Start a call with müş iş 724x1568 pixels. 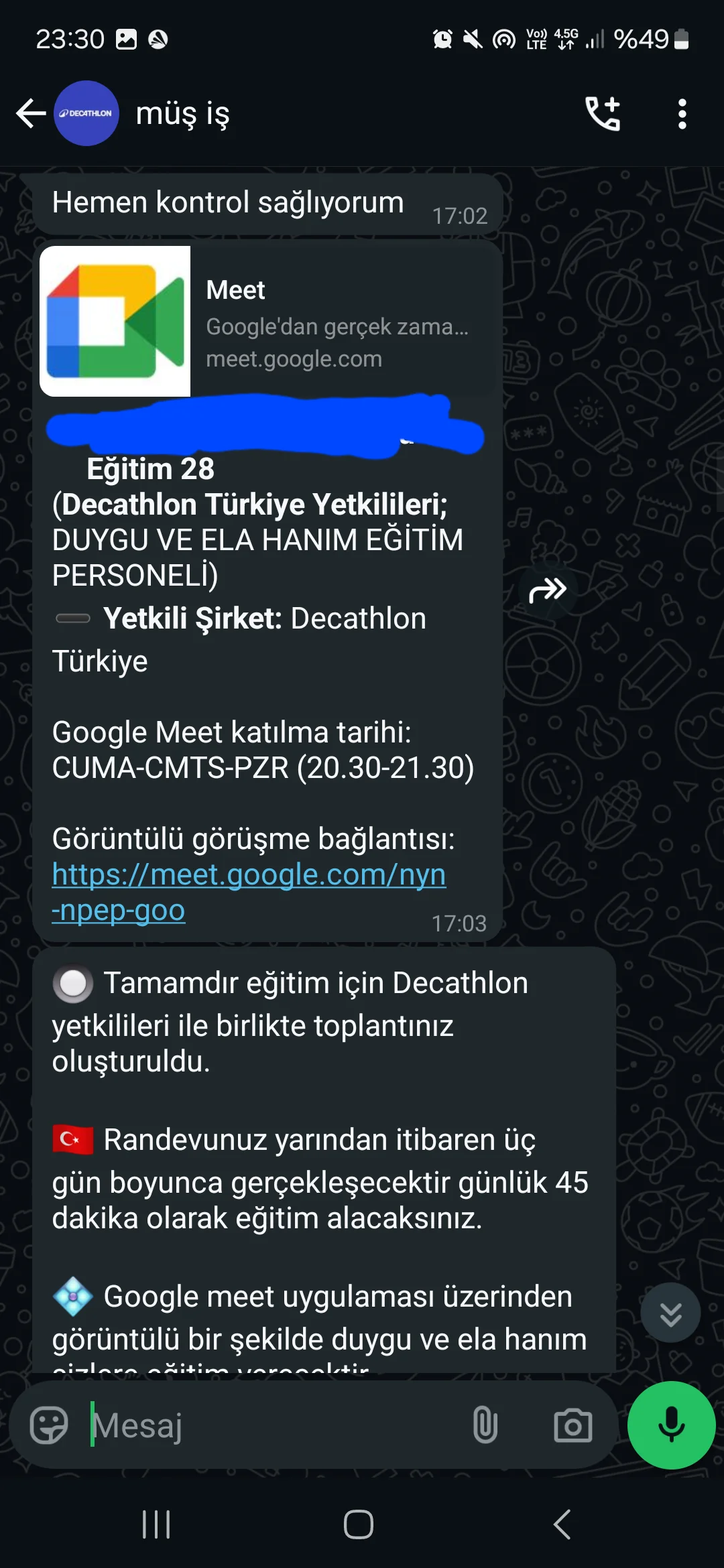point(603,113)
